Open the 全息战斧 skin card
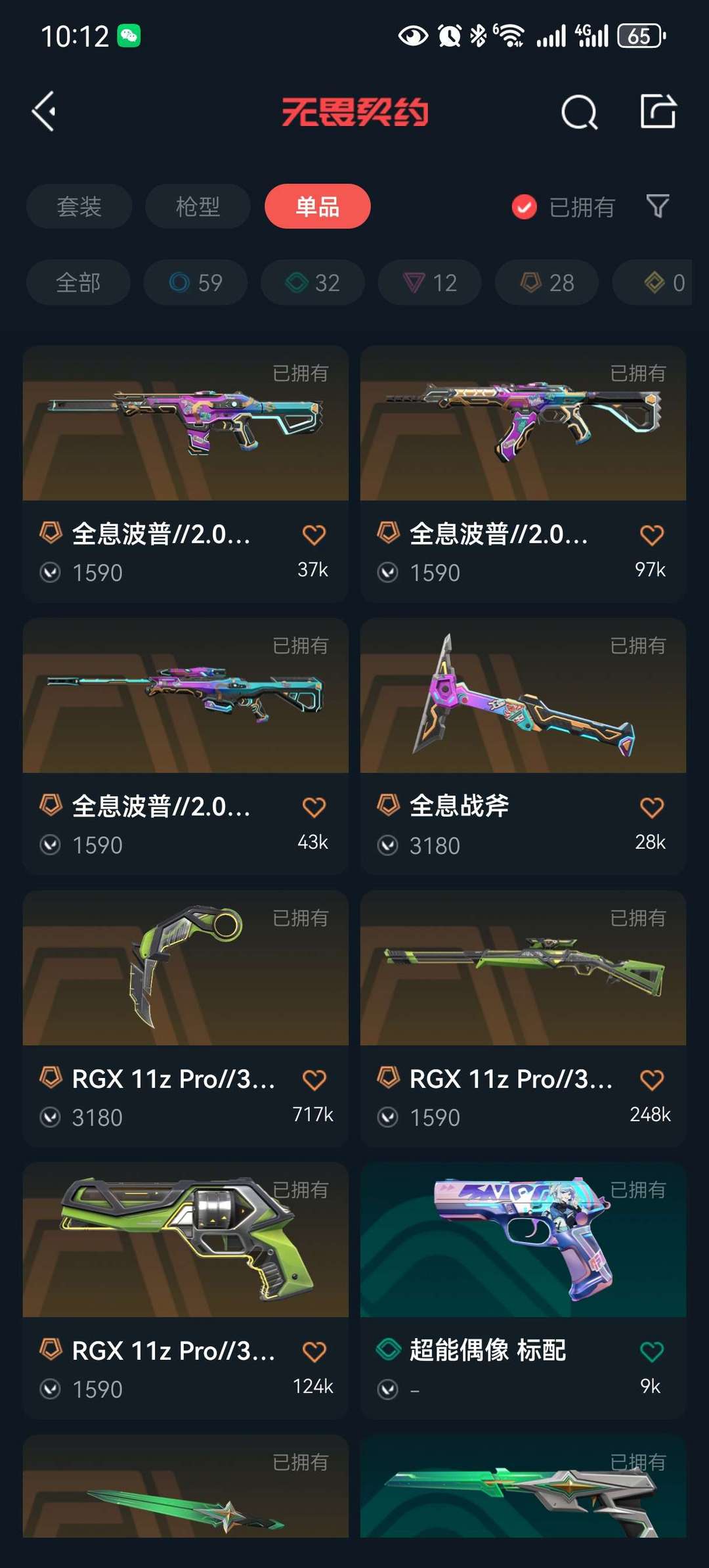This screenshot has width=709, height=1568. tap(523, 746)
